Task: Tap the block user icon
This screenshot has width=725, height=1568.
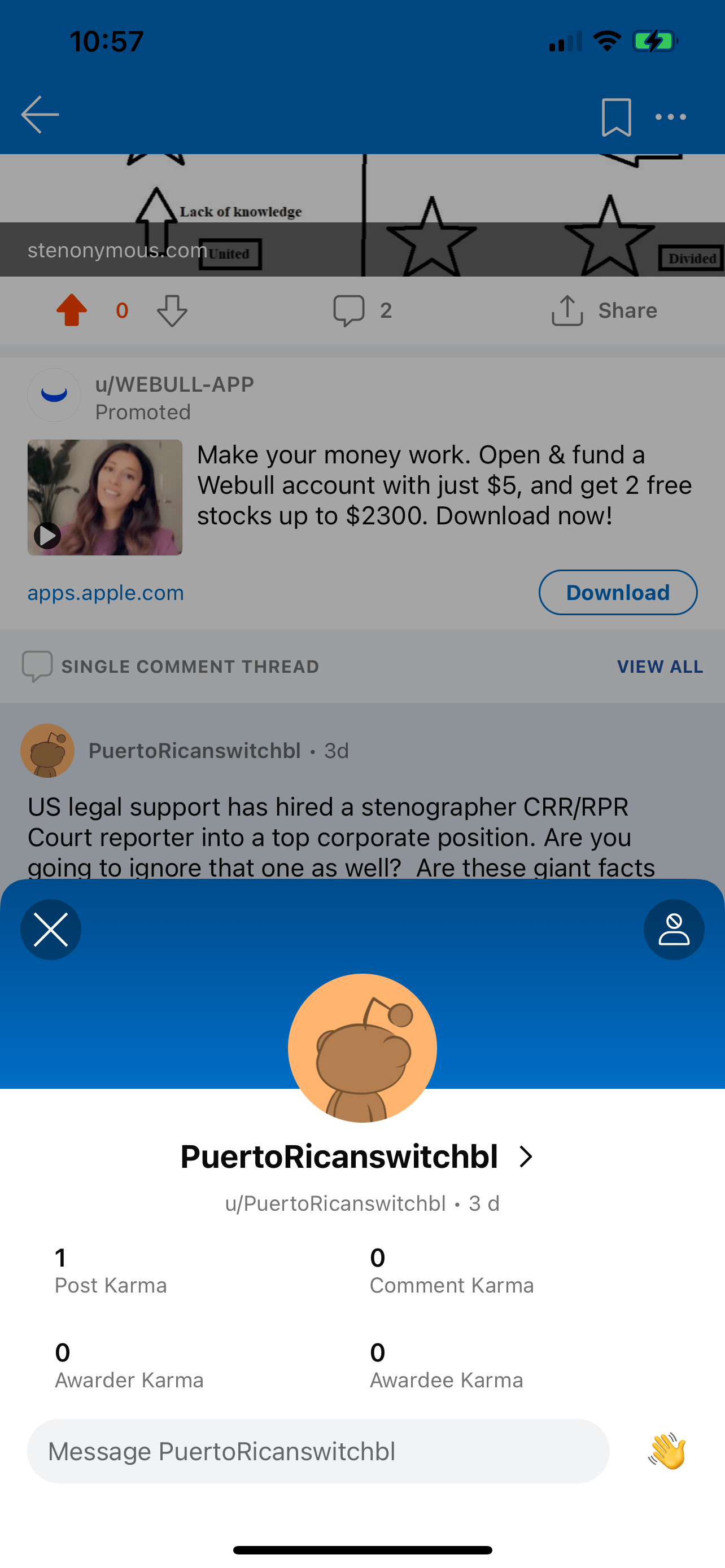Action: [x=673, y=929]
